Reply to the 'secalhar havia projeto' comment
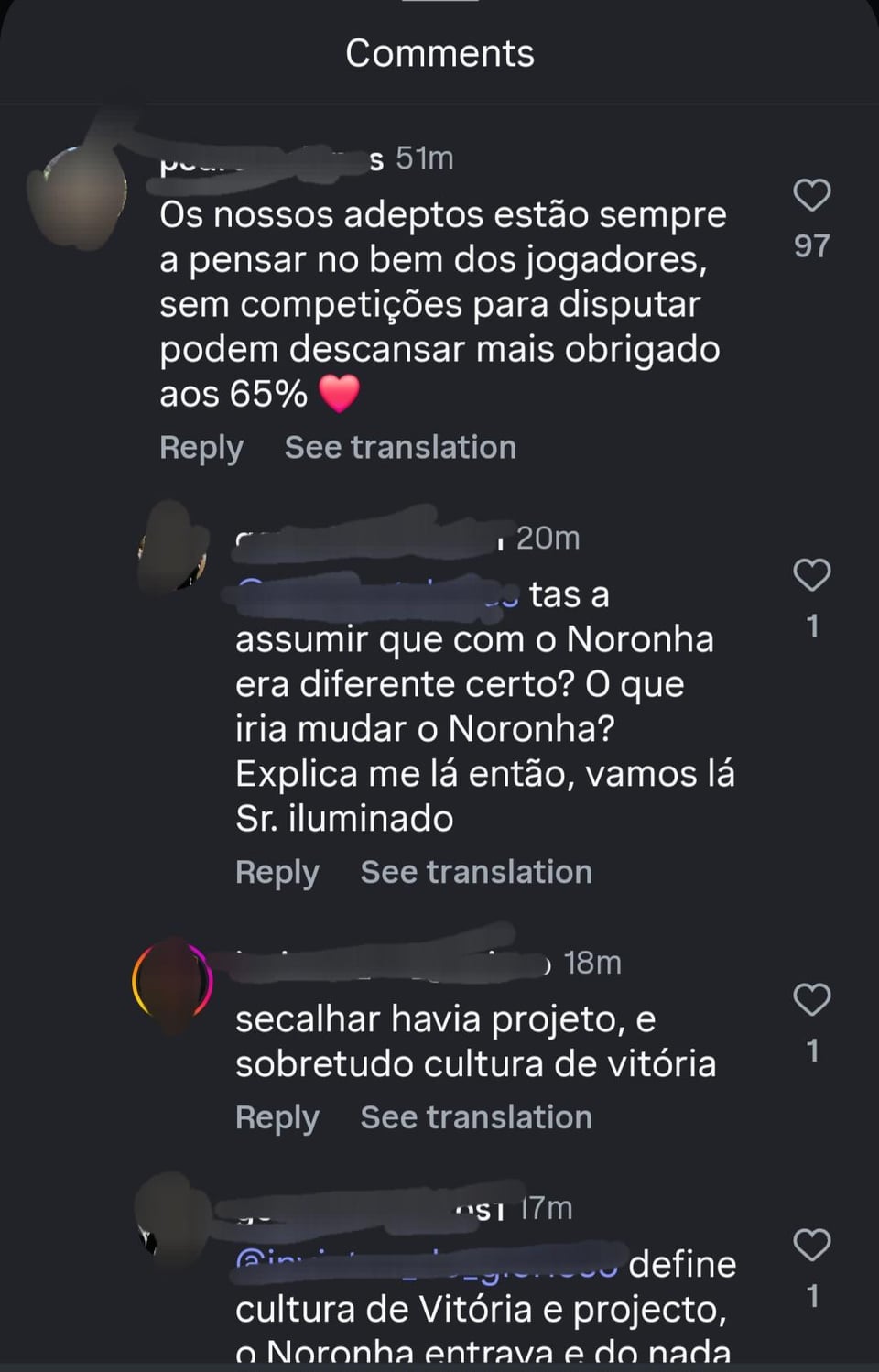 click(x=277, y=1118)
